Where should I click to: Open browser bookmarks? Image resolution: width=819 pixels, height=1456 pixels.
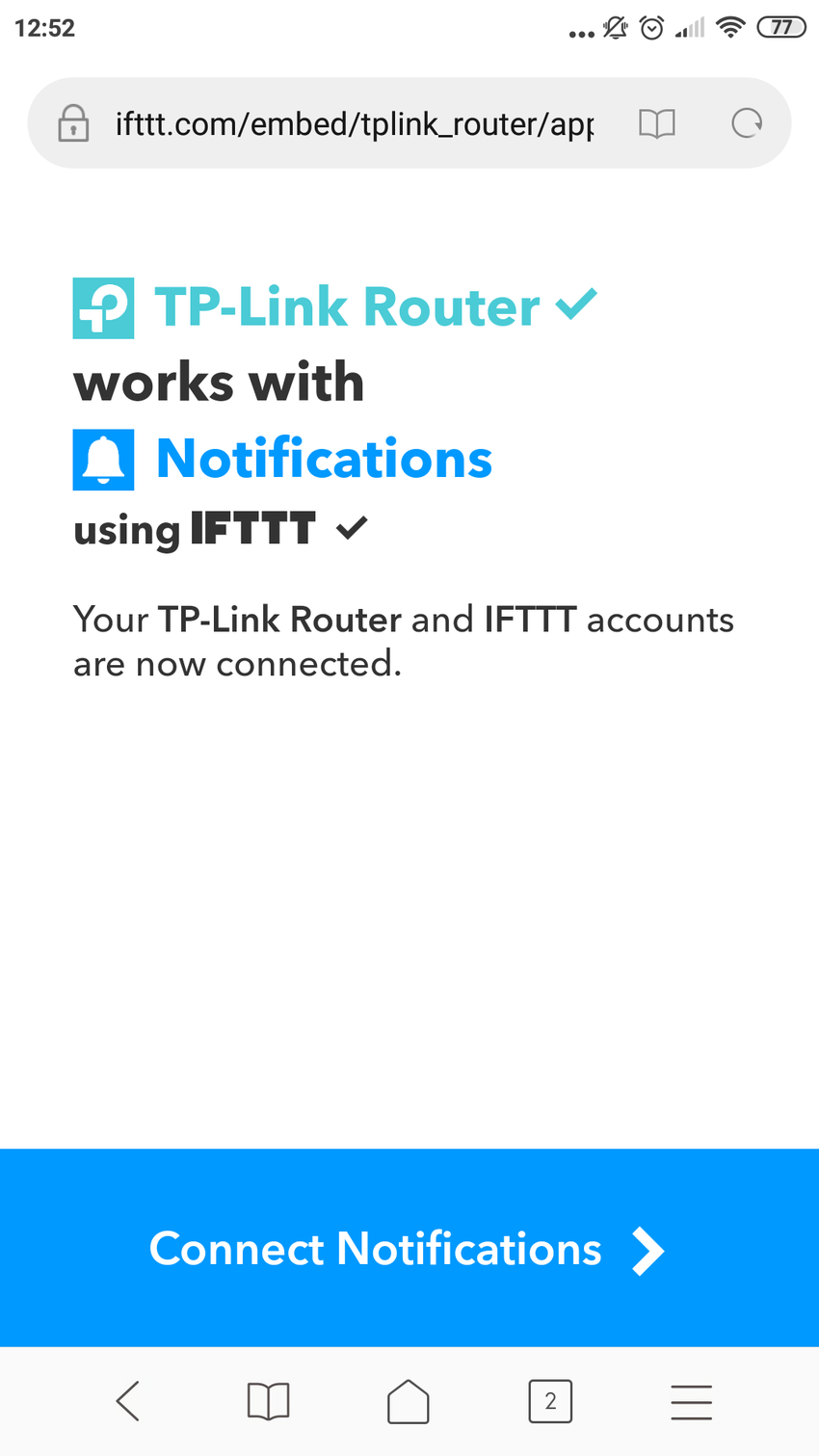(268, 1401)
